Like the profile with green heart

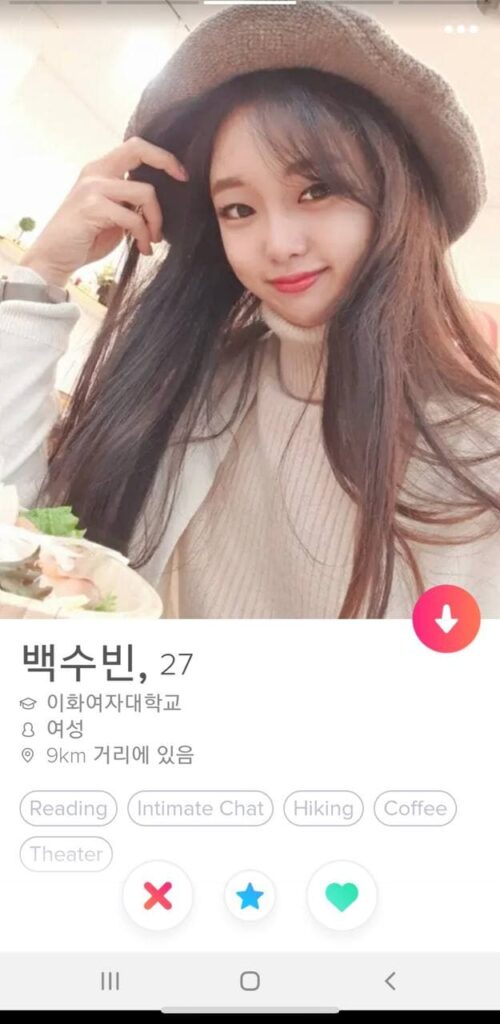click(x=342, y=895)
